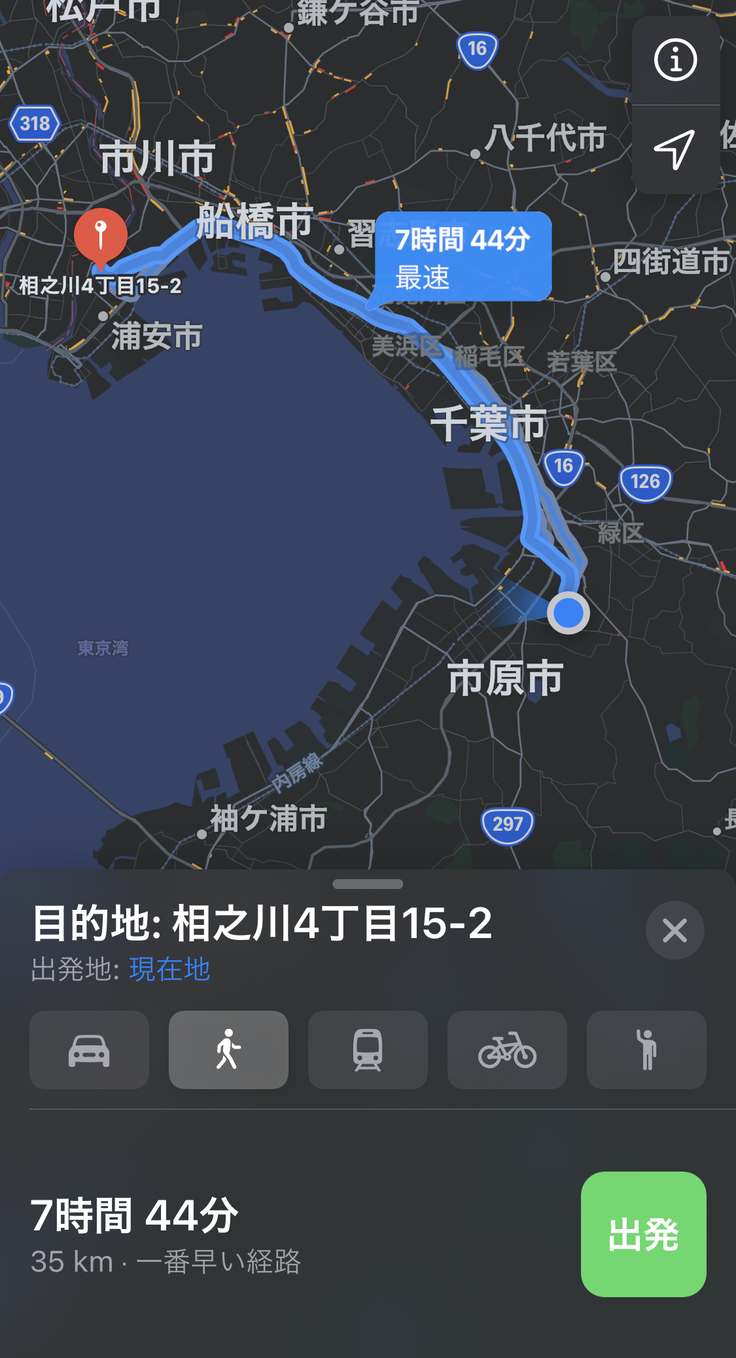
Task: Close the directions panel
Action: [x=675, y=931]
